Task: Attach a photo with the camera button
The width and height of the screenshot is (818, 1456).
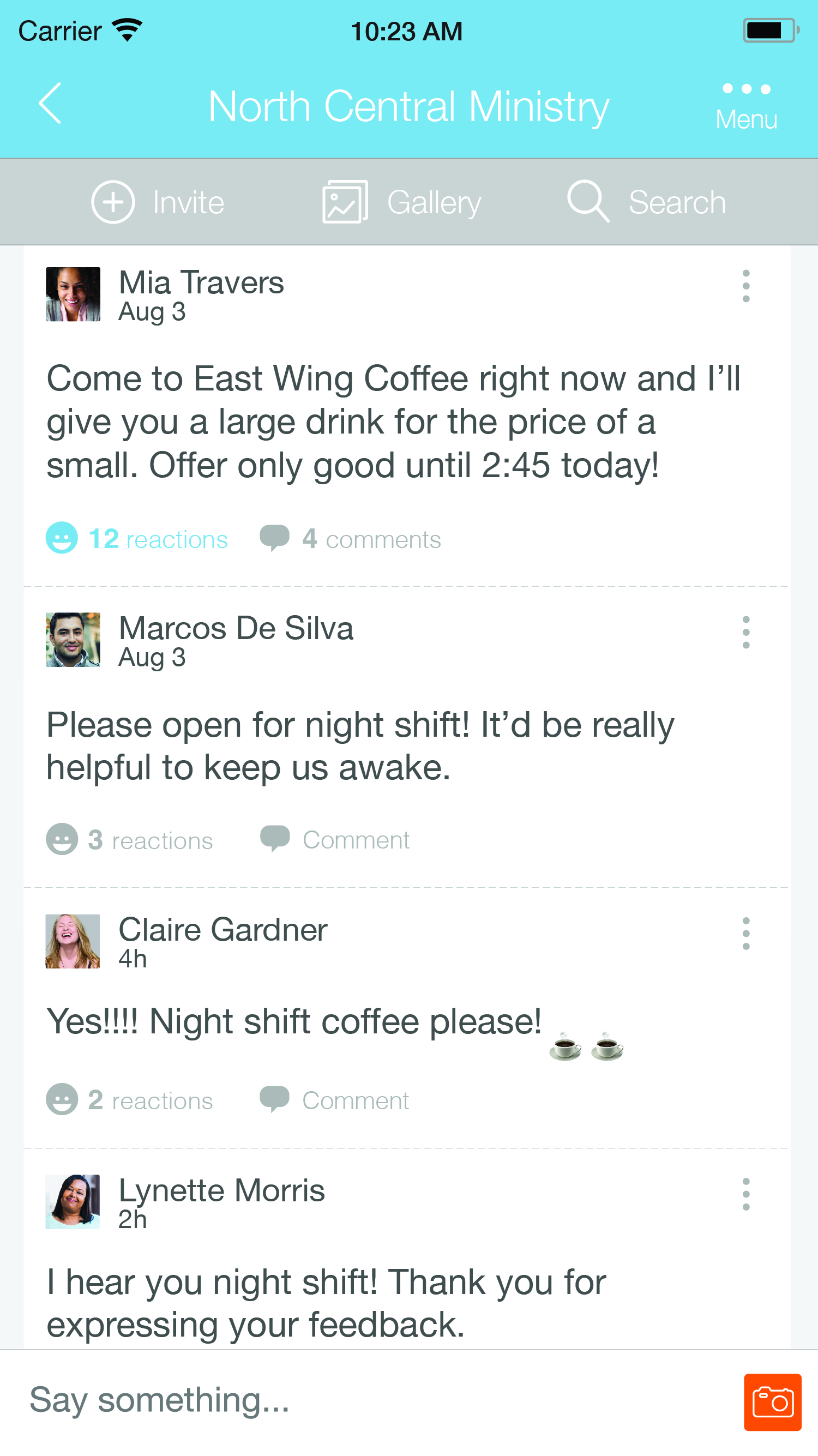Action: pos(772,1401)
